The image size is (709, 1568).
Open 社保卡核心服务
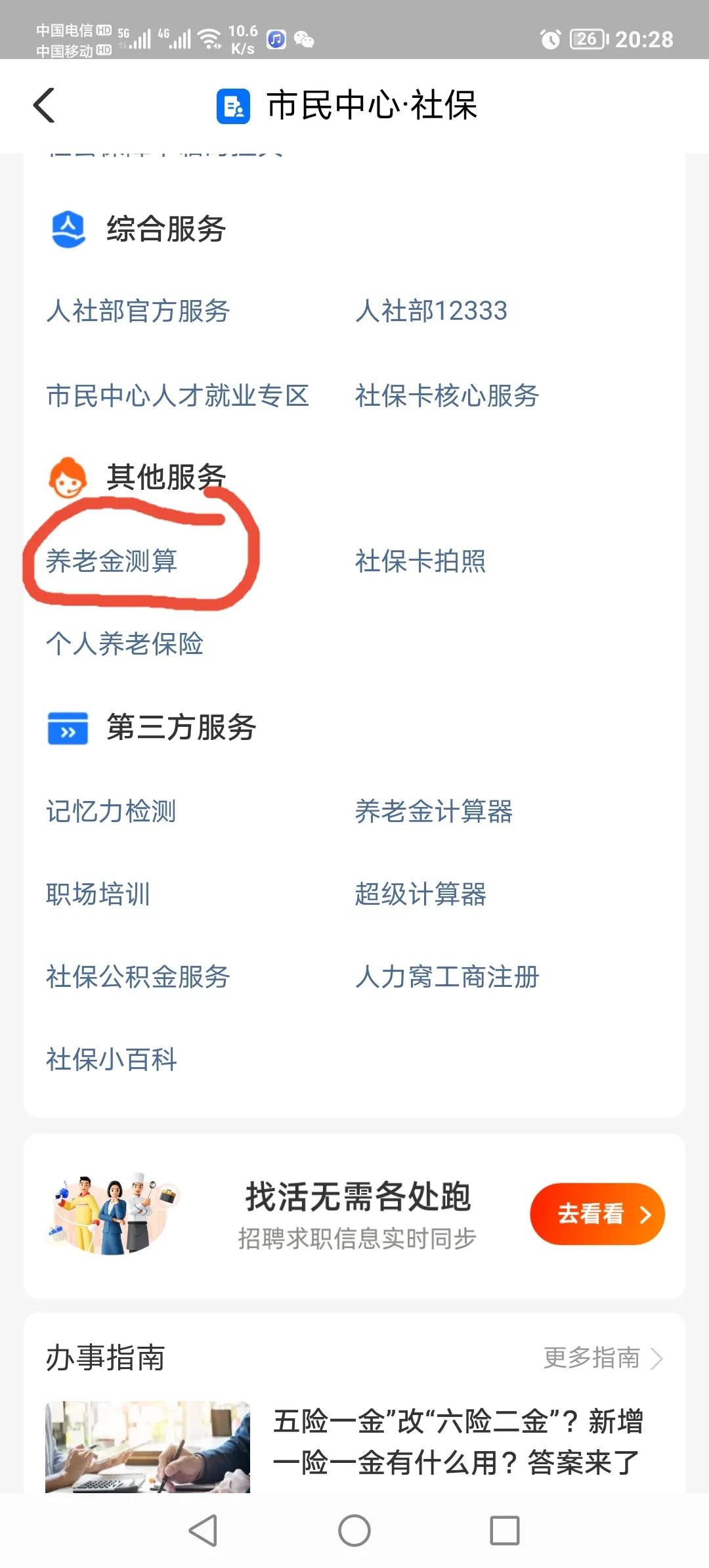(447, 395)
